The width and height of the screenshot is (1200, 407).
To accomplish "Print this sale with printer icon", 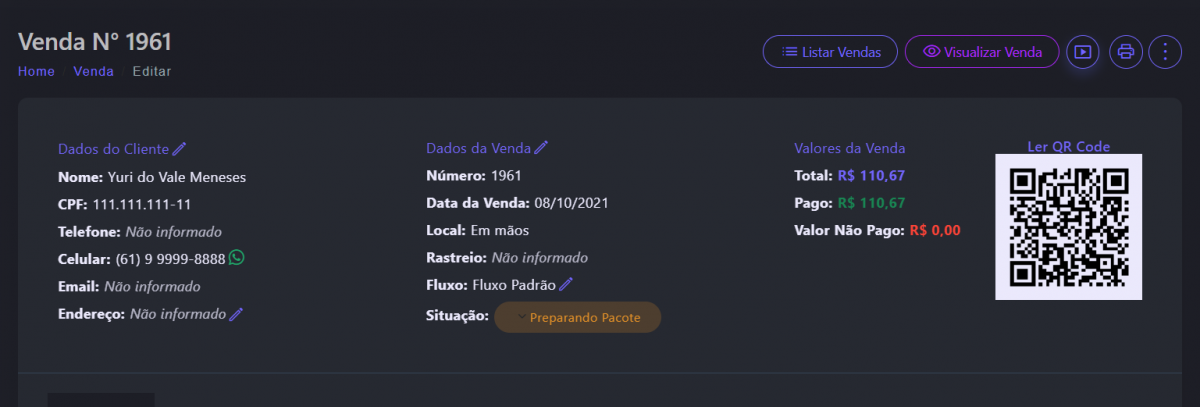I will pos(1126,52).
